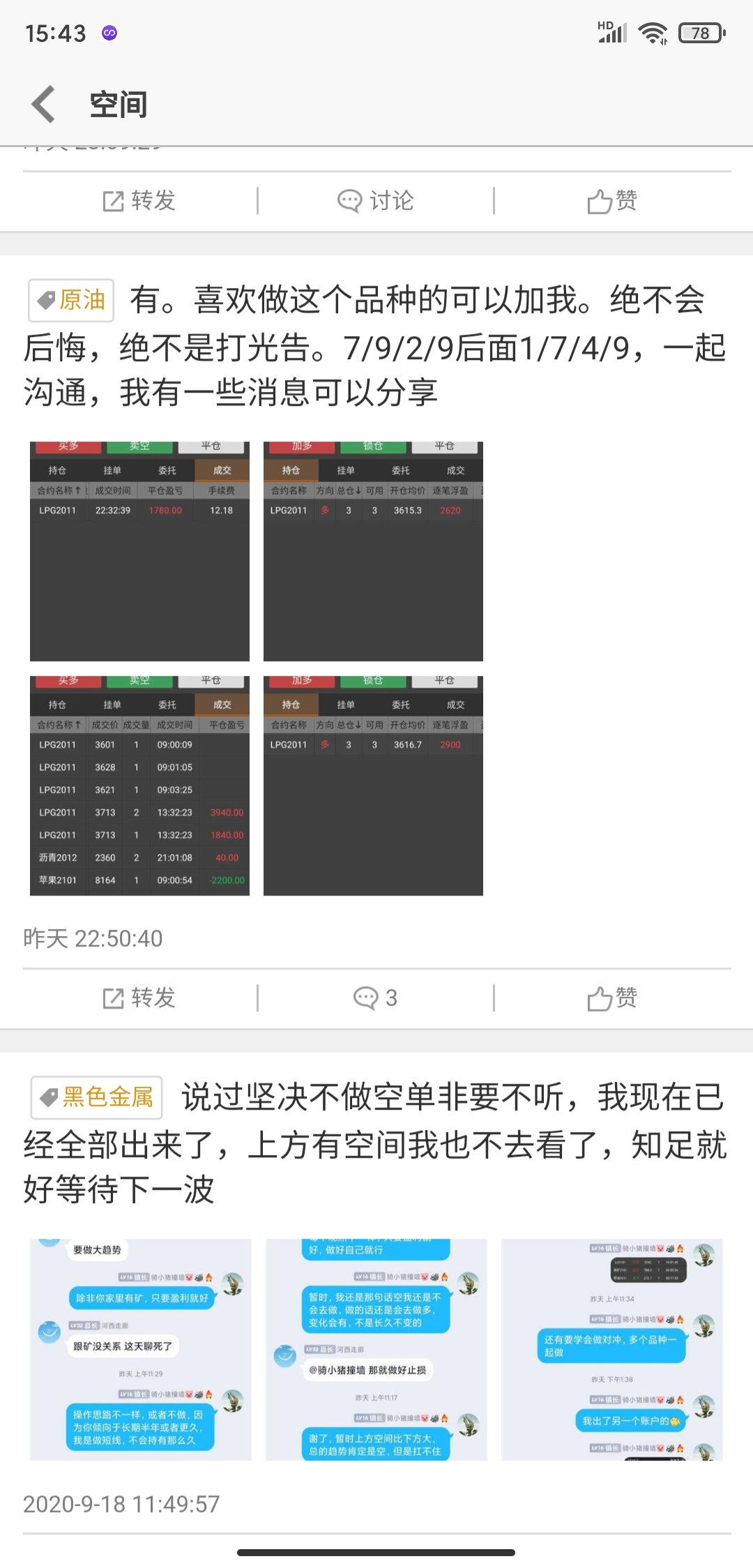
Task: View the 3 comments on 原油 post
Action: tap(376, 998)
